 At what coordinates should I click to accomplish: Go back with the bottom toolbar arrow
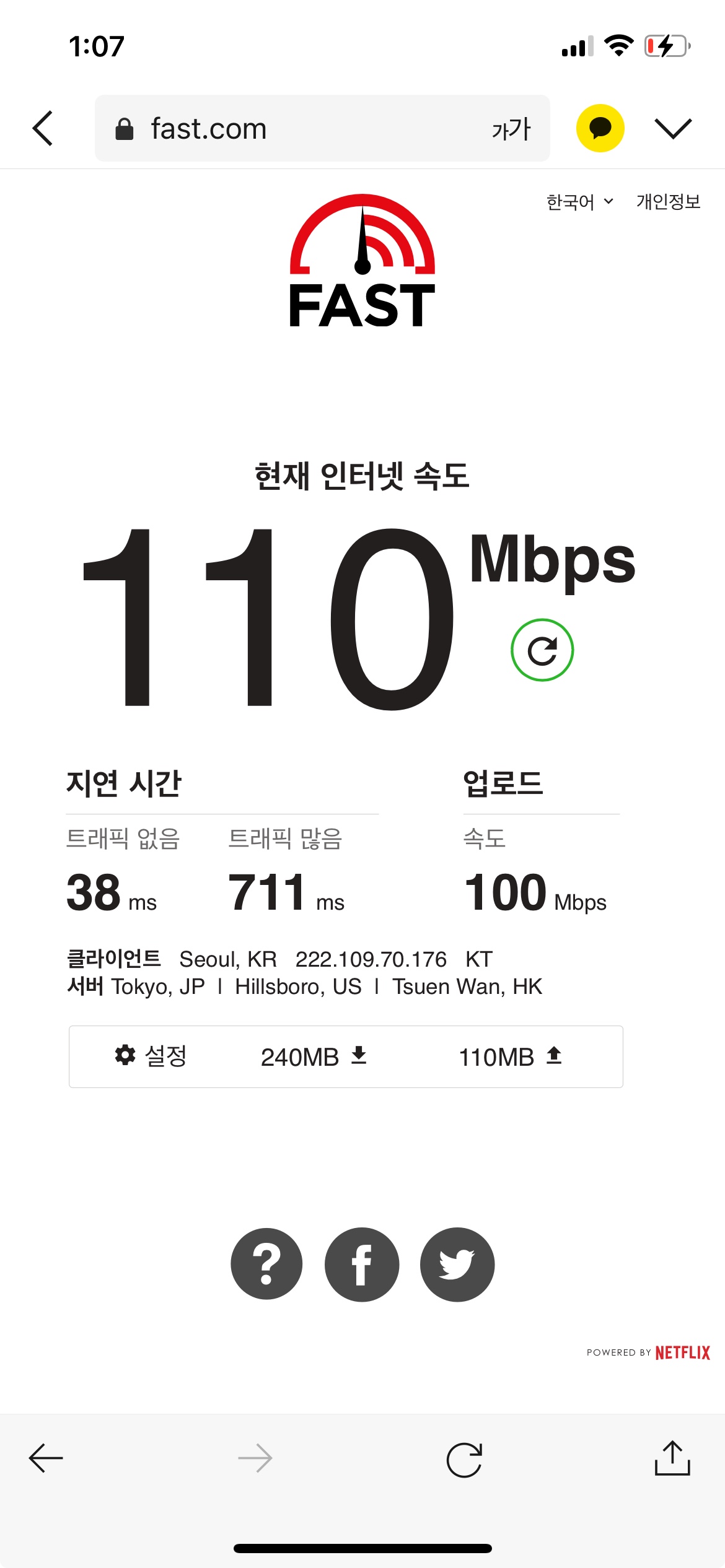point(46,1458)
